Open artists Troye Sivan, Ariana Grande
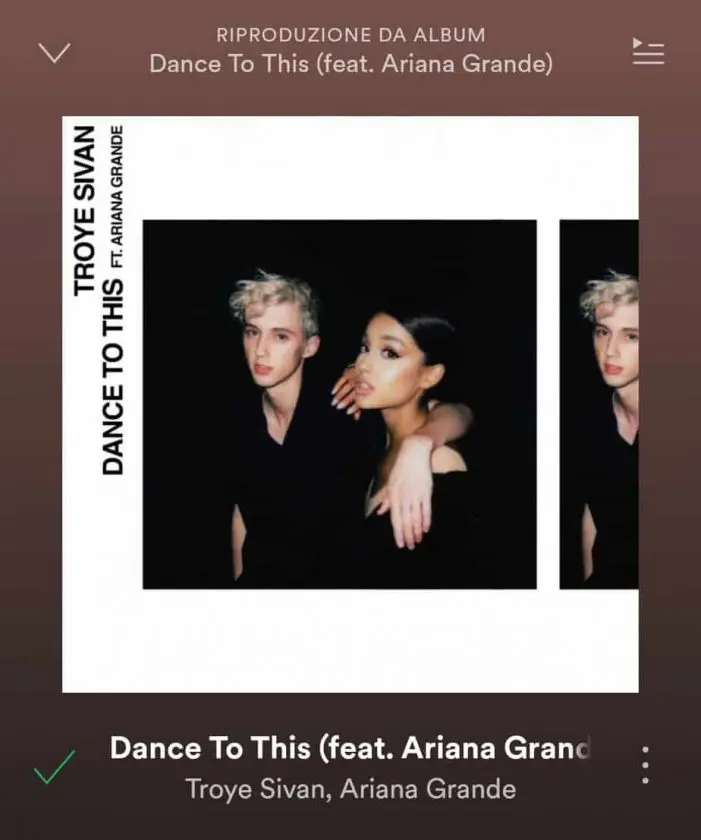 coord(350,789)
